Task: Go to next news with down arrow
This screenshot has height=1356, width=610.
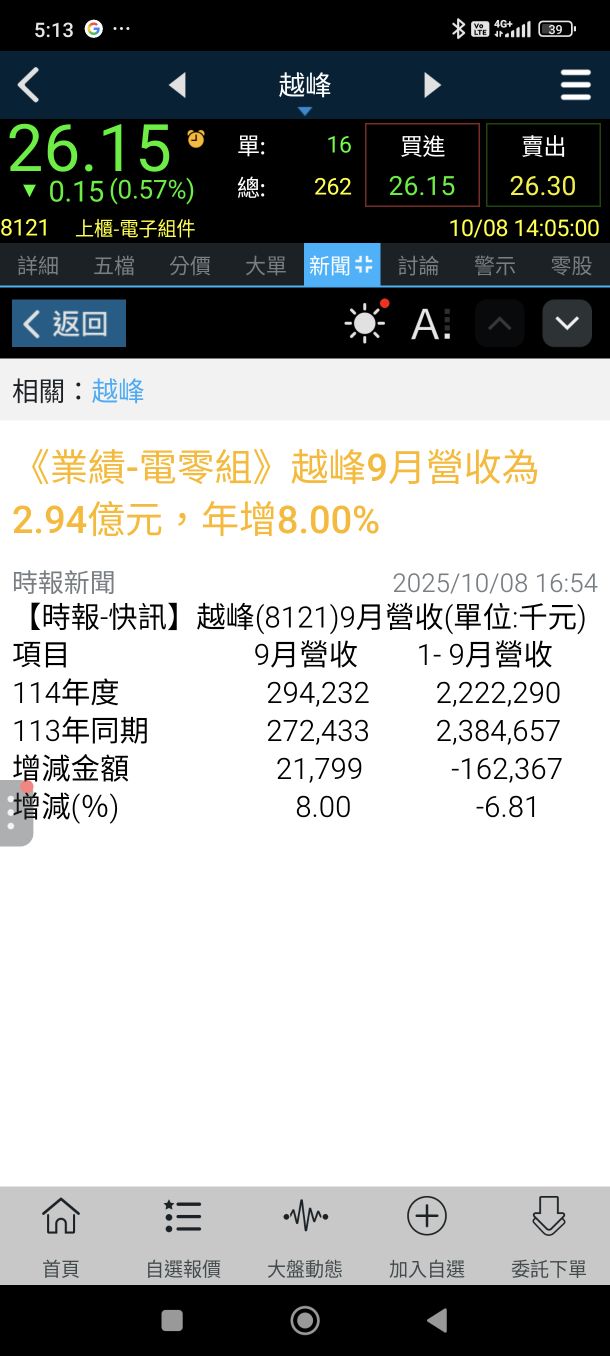Action: [567, 324]
